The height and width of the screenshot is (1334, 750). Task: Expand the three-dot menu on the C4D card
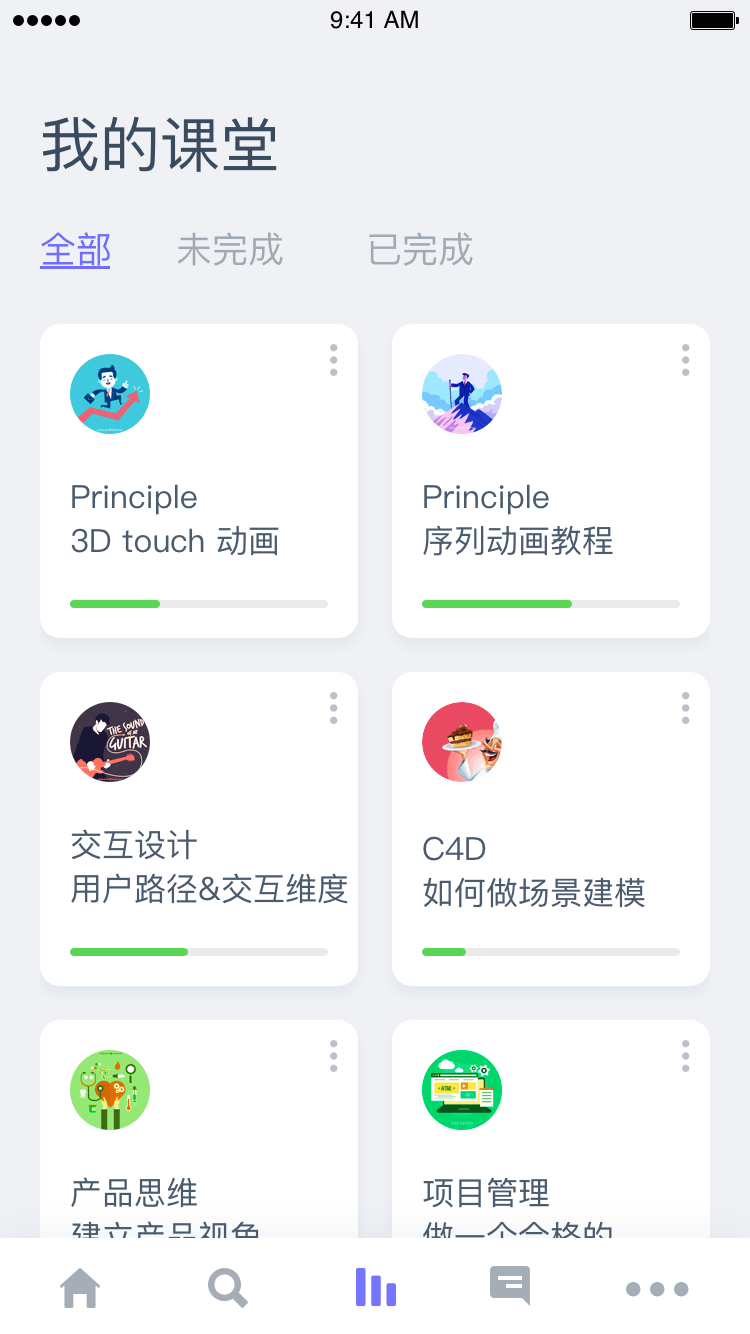[685, 708]
